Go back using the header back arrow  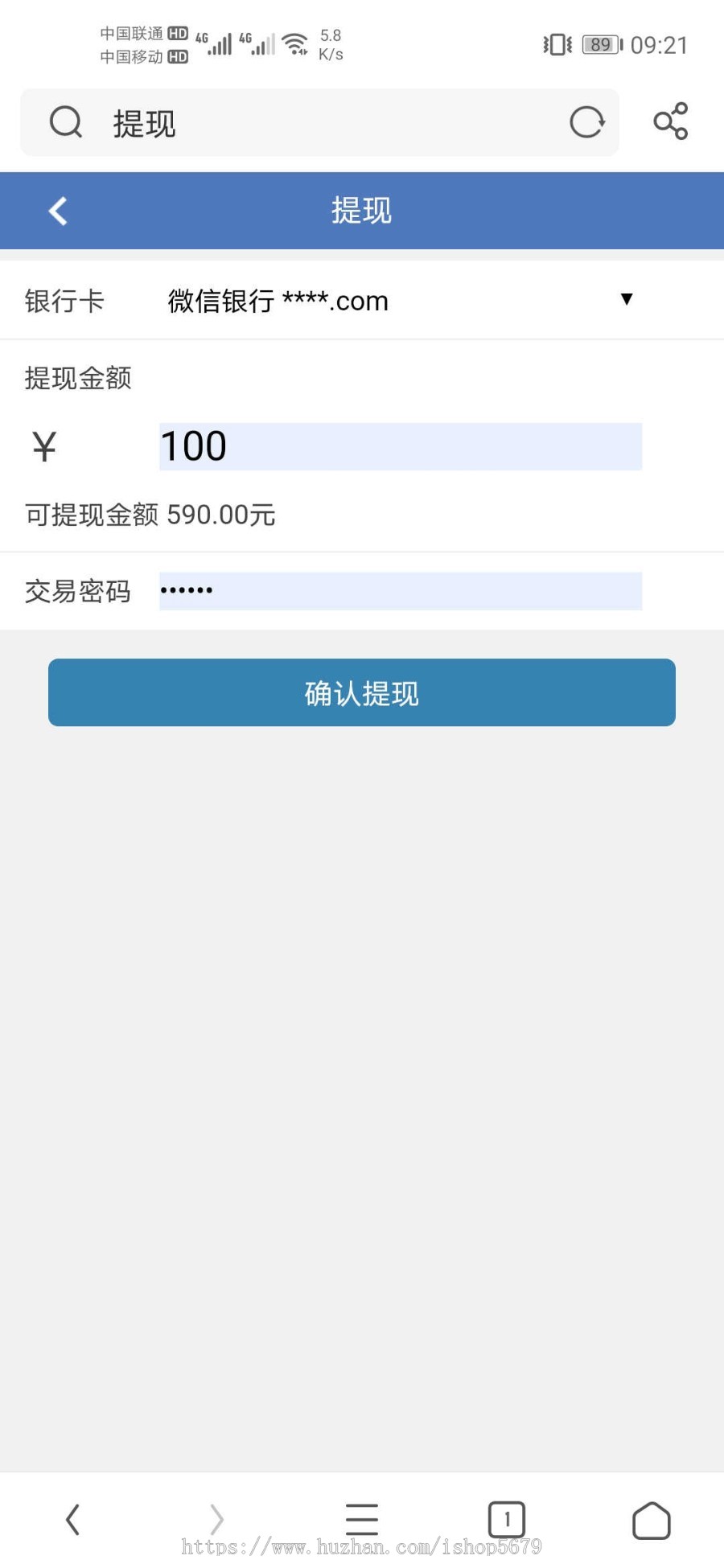(58, 211)
